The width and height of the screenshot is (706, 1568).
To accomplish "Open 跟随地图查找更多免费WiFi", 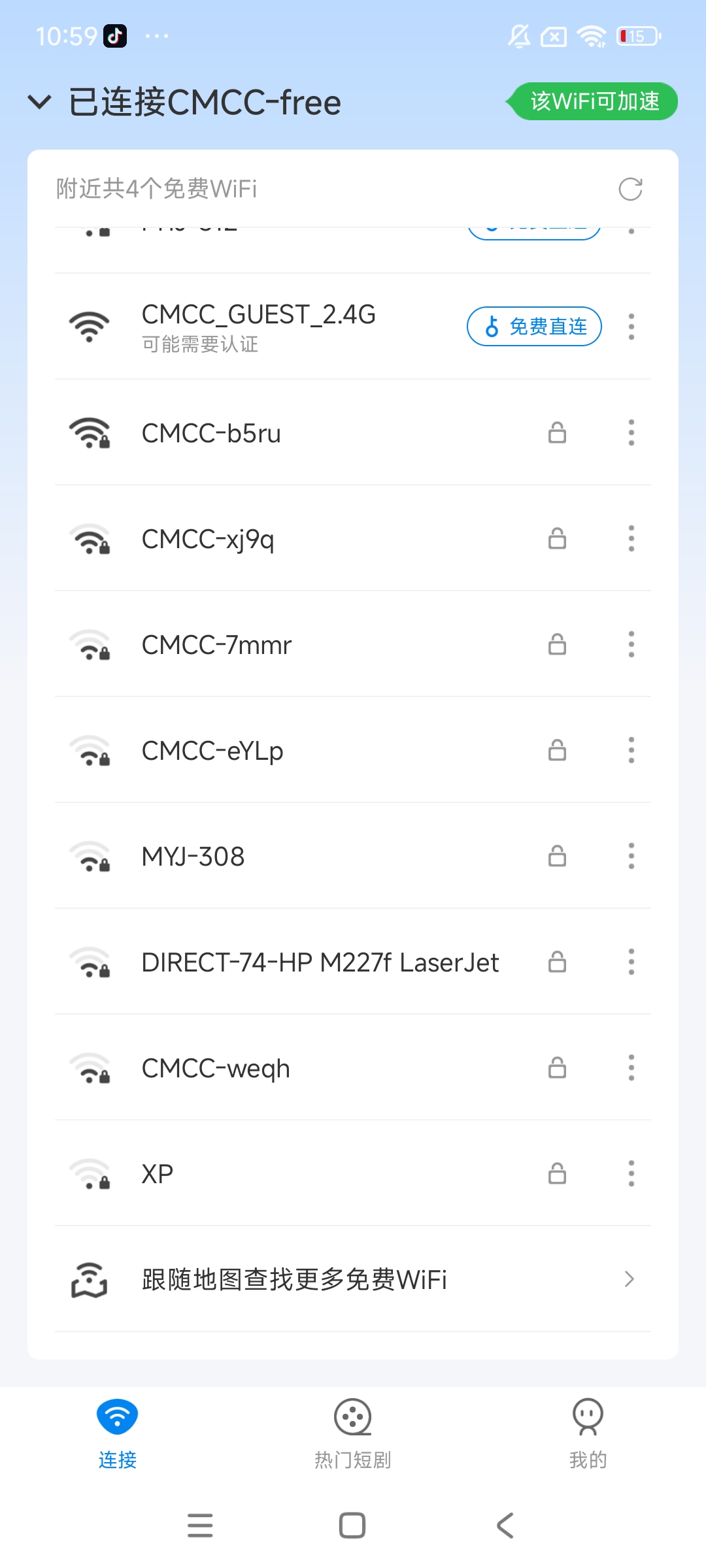I will tap(353, 1279).
